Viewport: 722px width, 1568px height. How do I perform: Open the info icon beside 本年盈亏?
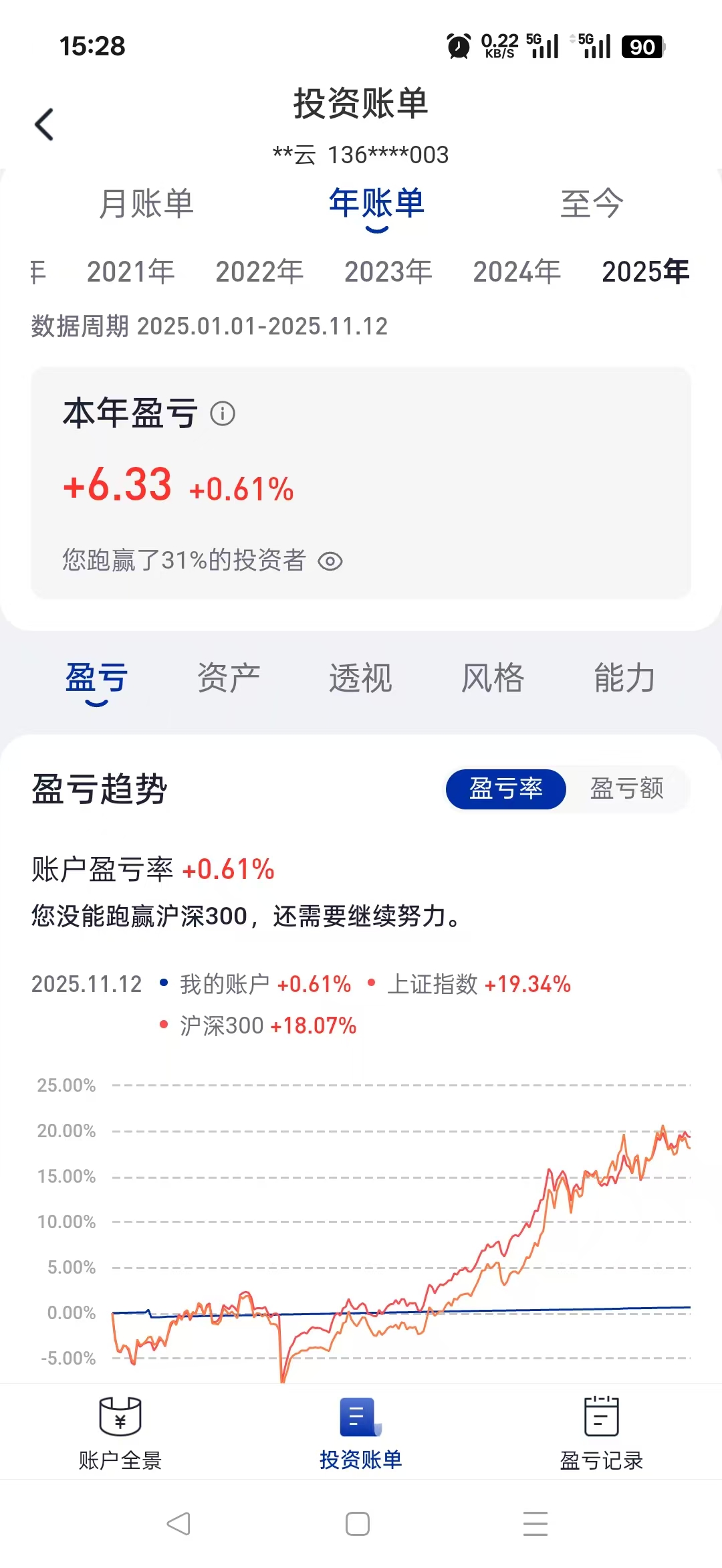pyautogui.click(x=223, y=413)
